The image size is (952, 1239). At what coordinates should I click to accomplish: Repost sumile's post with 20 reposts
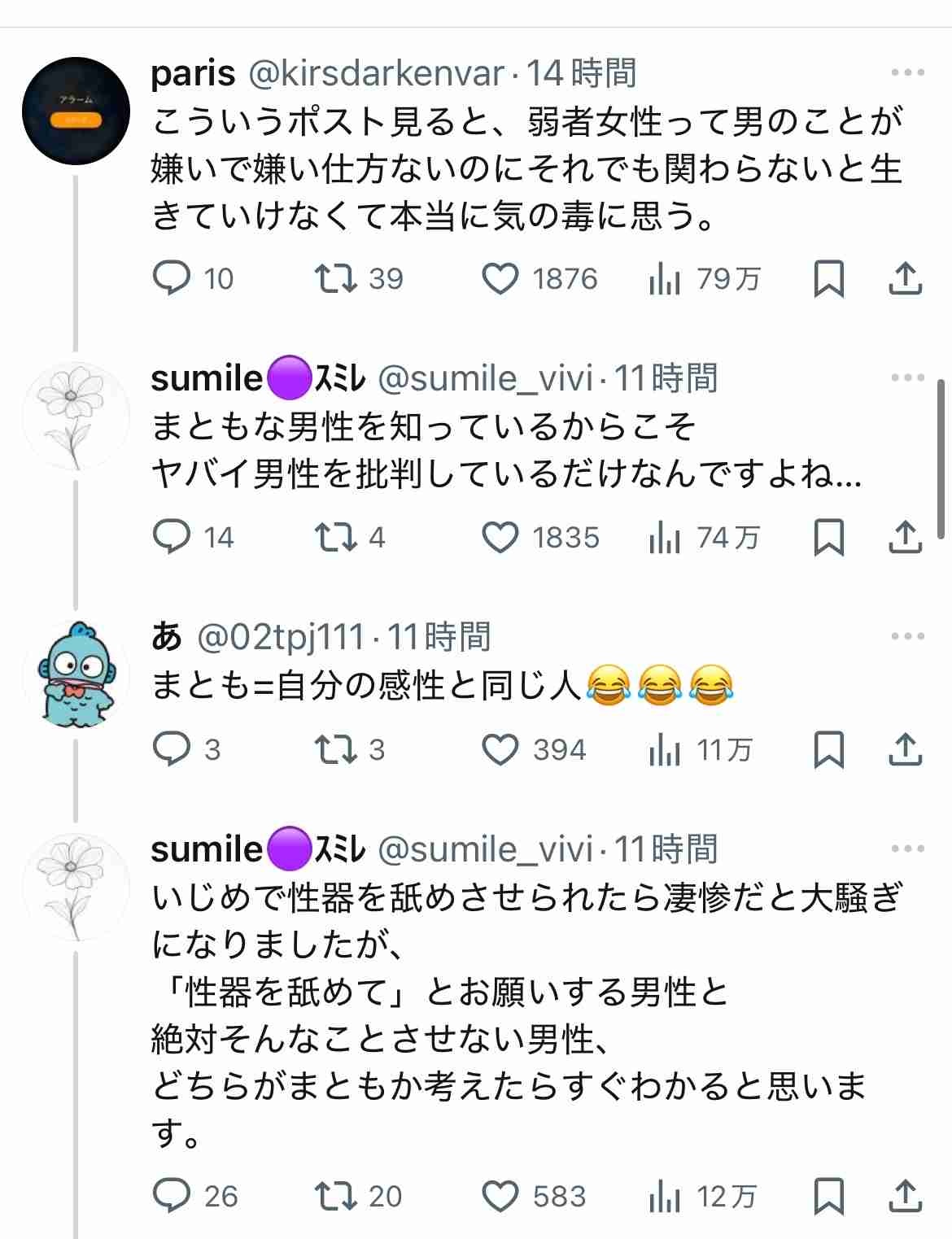click(x=336, y=1197)
